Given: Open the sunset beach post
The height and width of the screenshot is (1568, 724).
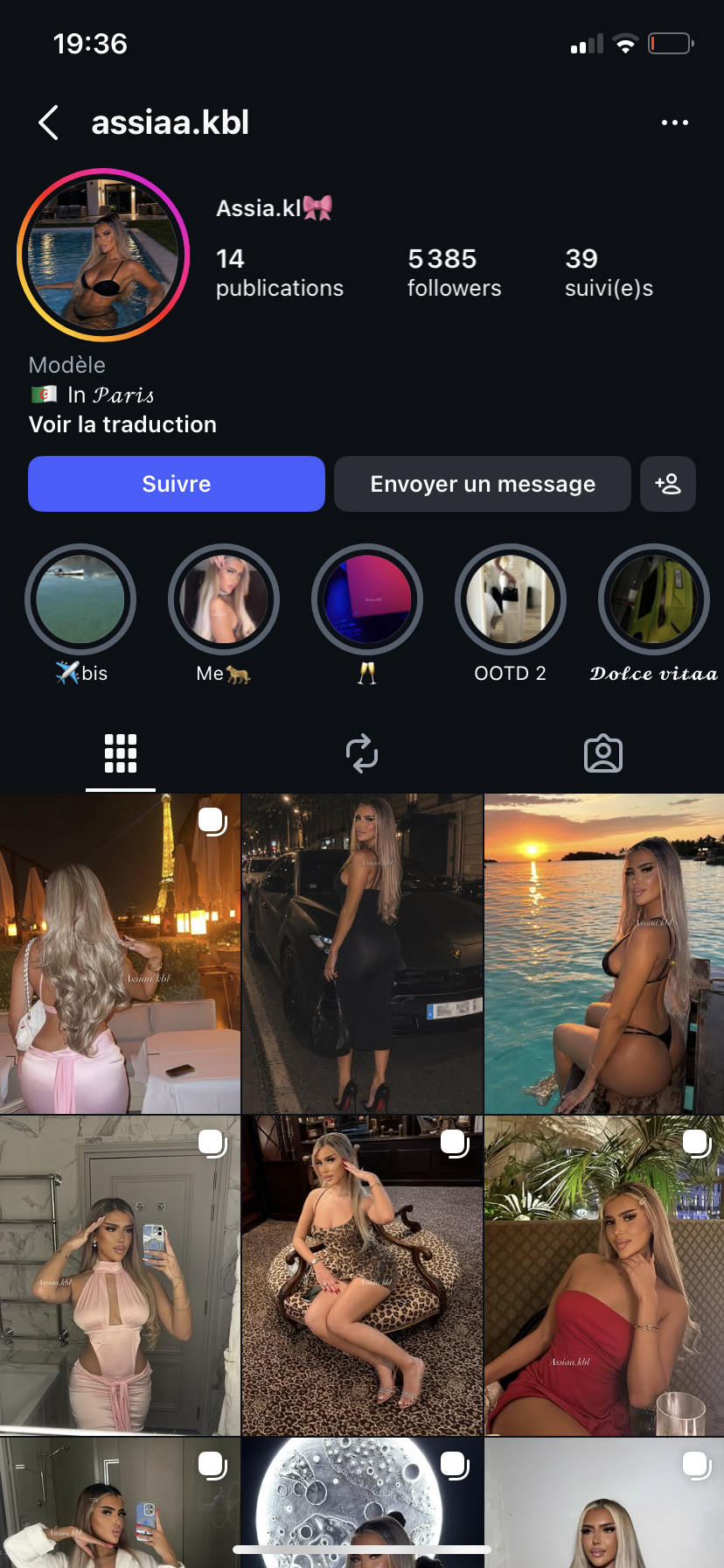Looking at the screenshot, I should click(604, 954).
